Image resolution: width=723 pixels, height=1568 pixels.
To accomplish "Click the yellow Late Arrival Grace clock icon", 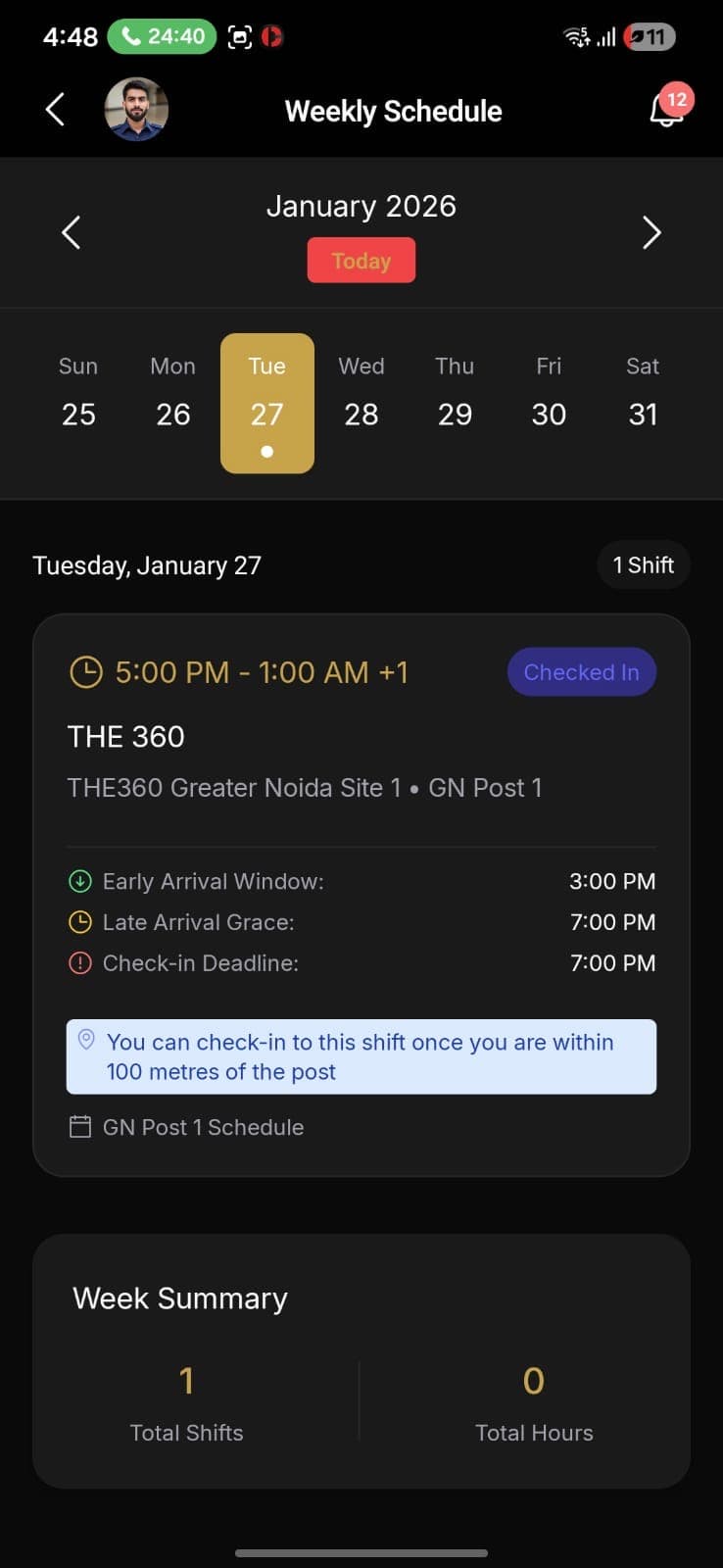I will [80, 922].
